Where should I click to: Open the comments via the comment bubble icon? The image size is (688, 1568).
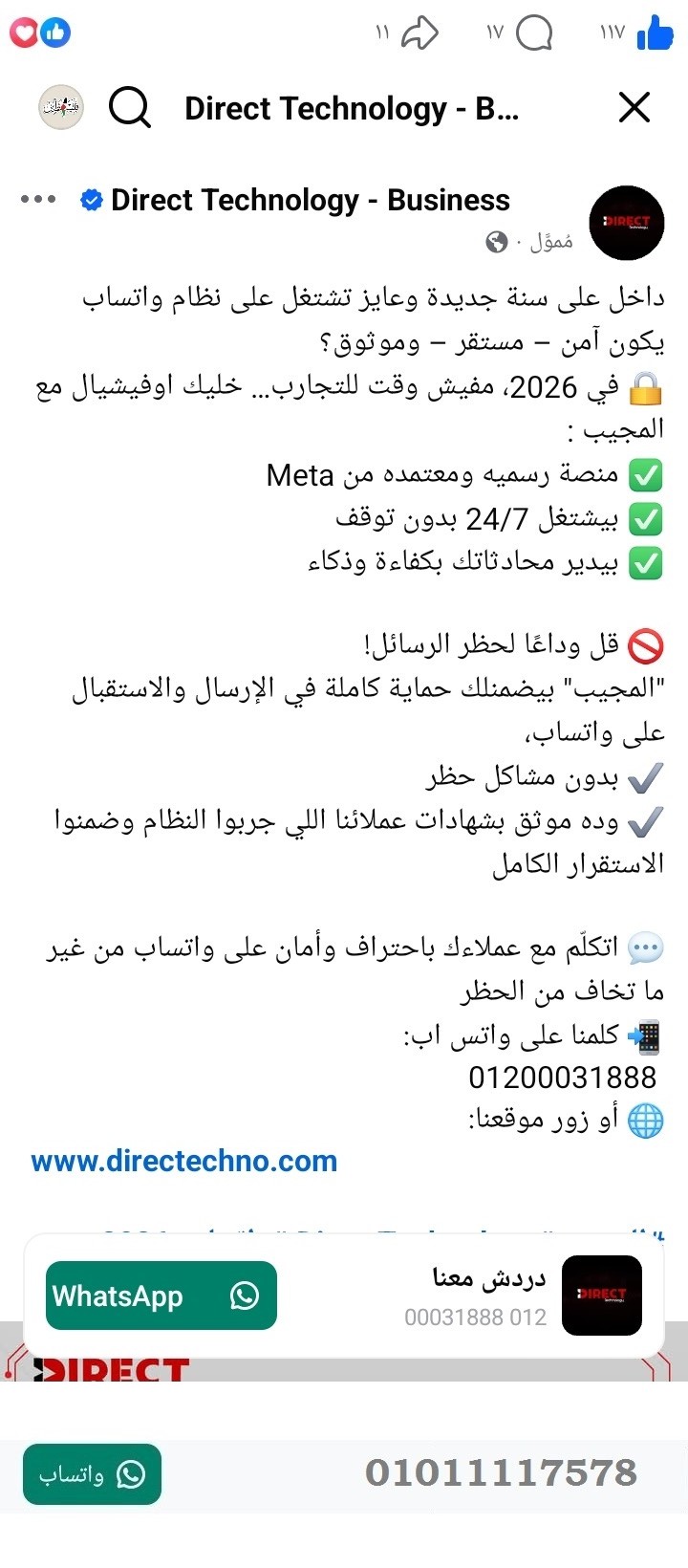(x=532, y=33)
